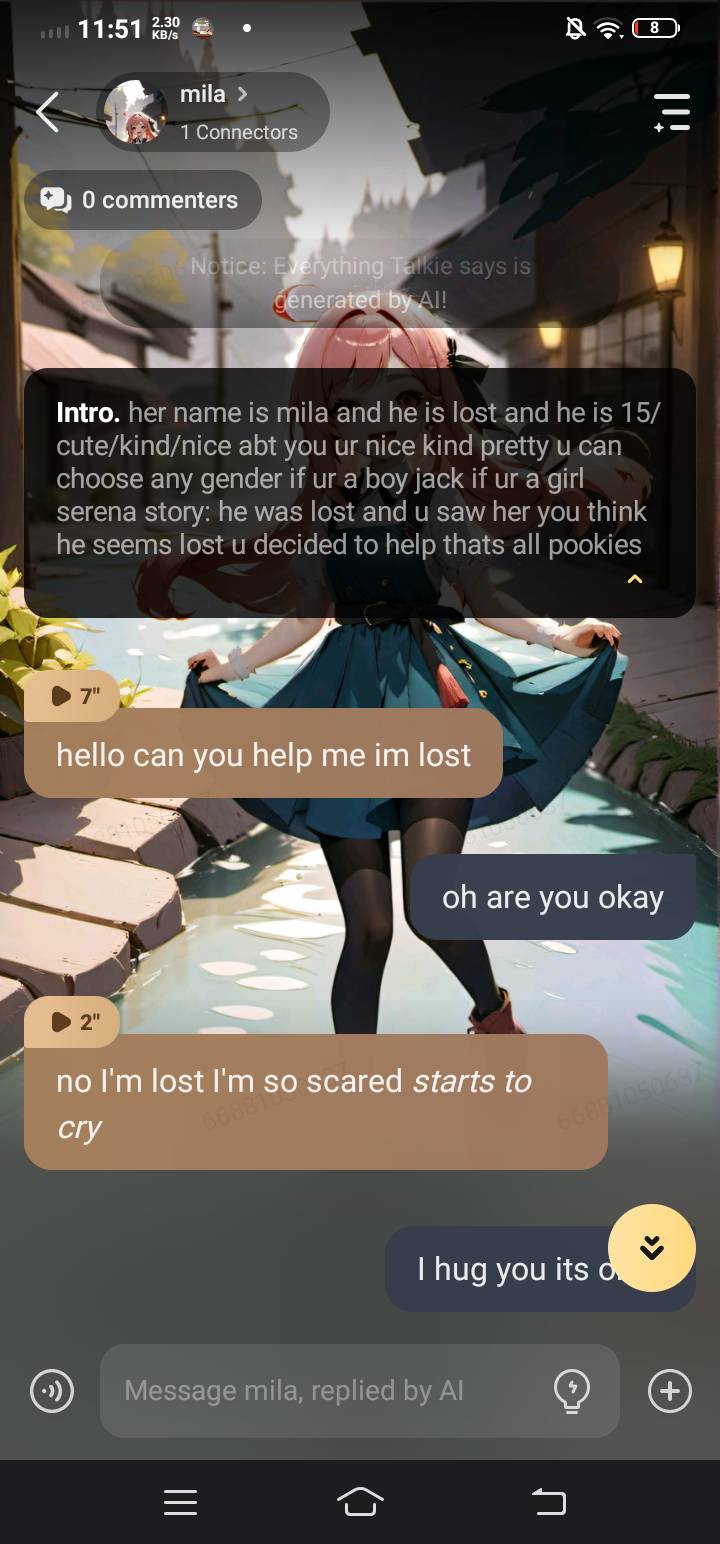The height and width of the screenshot is (1544, 720).
Task: Go back using the top arrow
Action: 48,112
